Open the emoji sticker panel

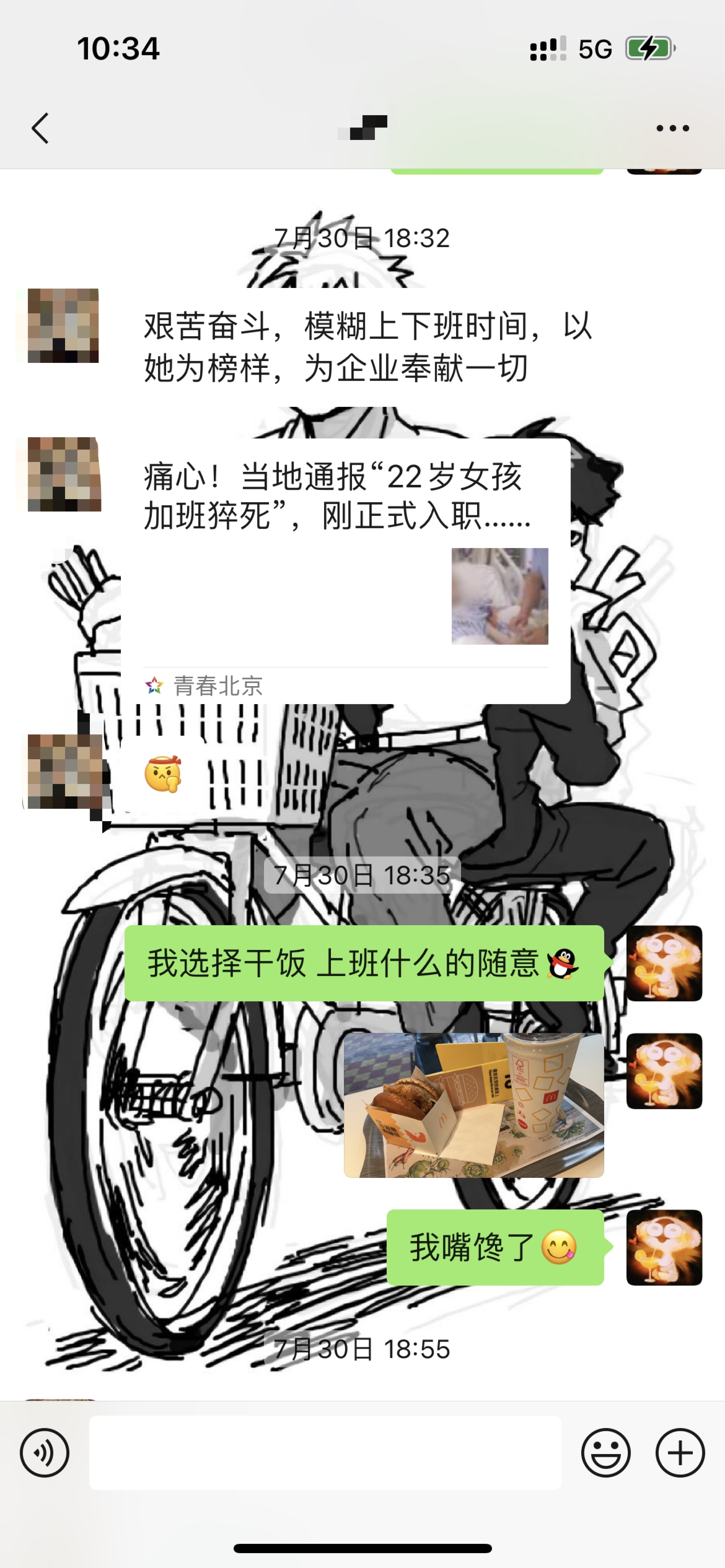(605, 1452)
